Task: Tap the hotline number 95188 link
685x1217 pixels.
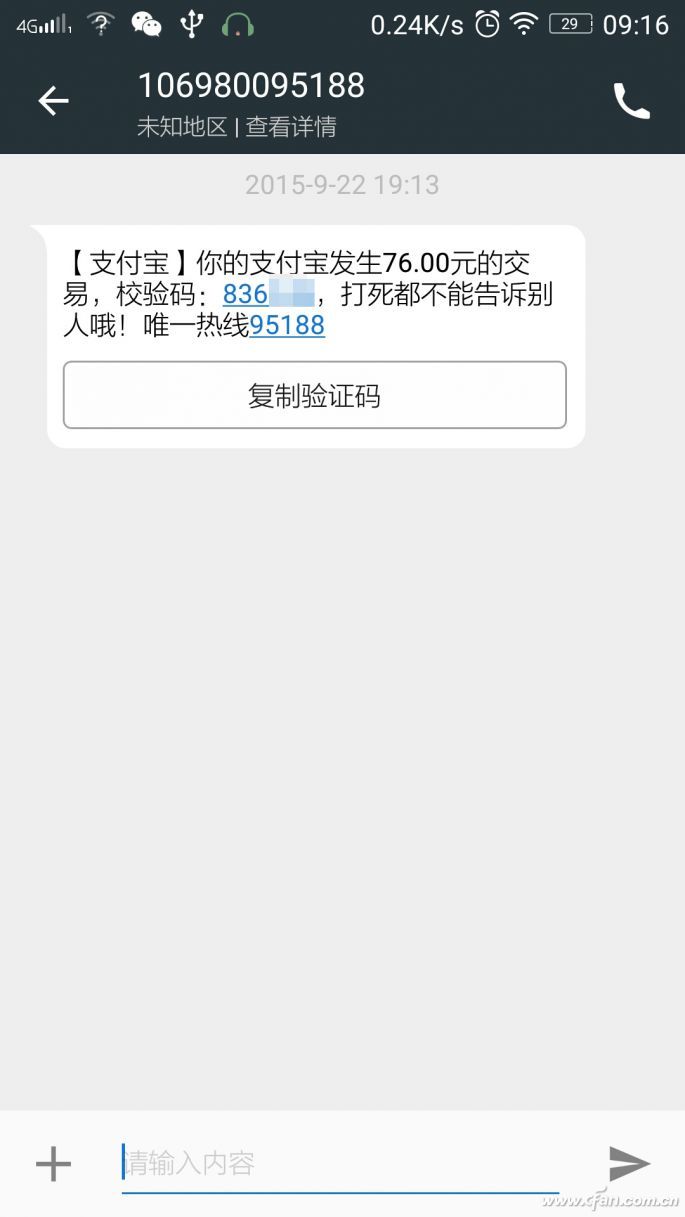Action: [x=287, y=326]
